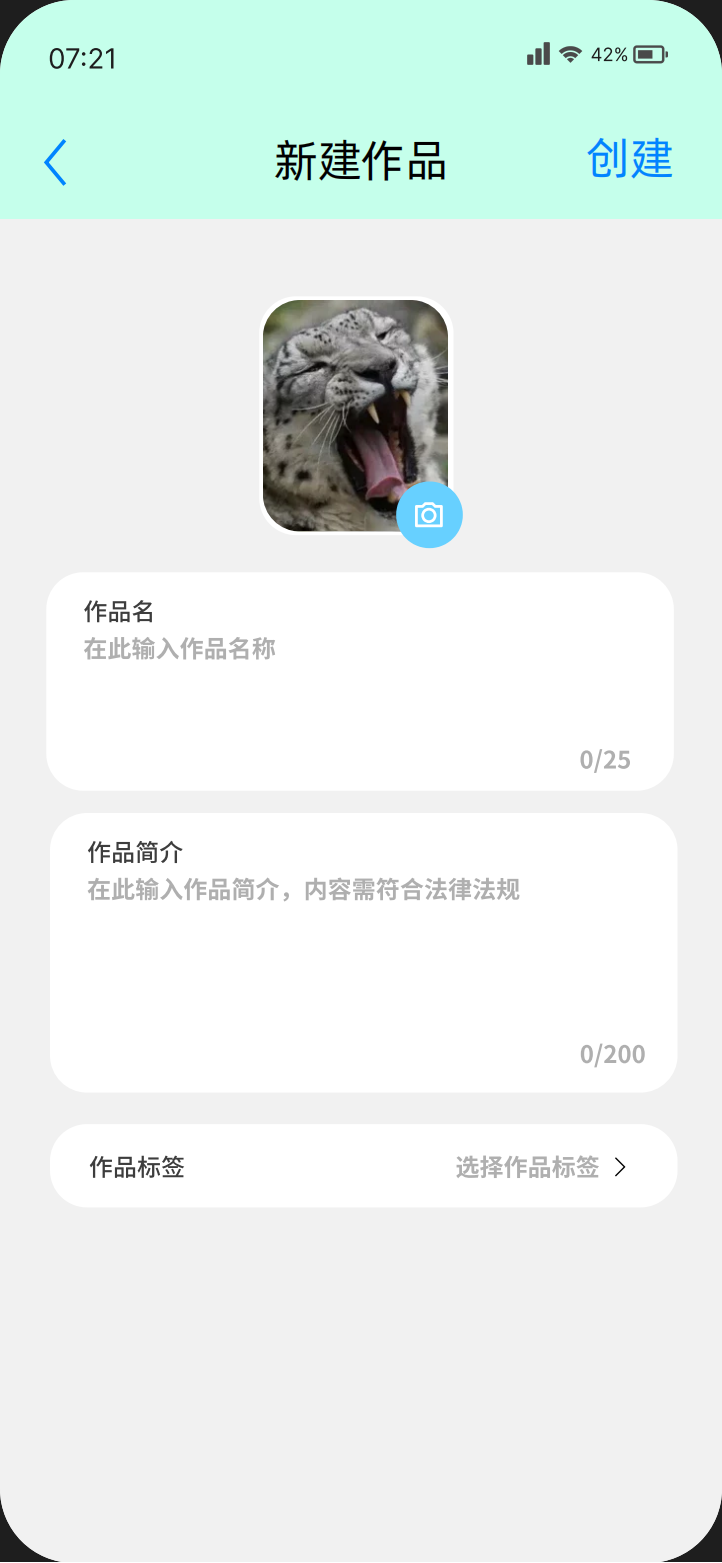This screenshot has width=722, height=1563.
Task: Click the 0/200 character counter
Action: click(612, 1054)
